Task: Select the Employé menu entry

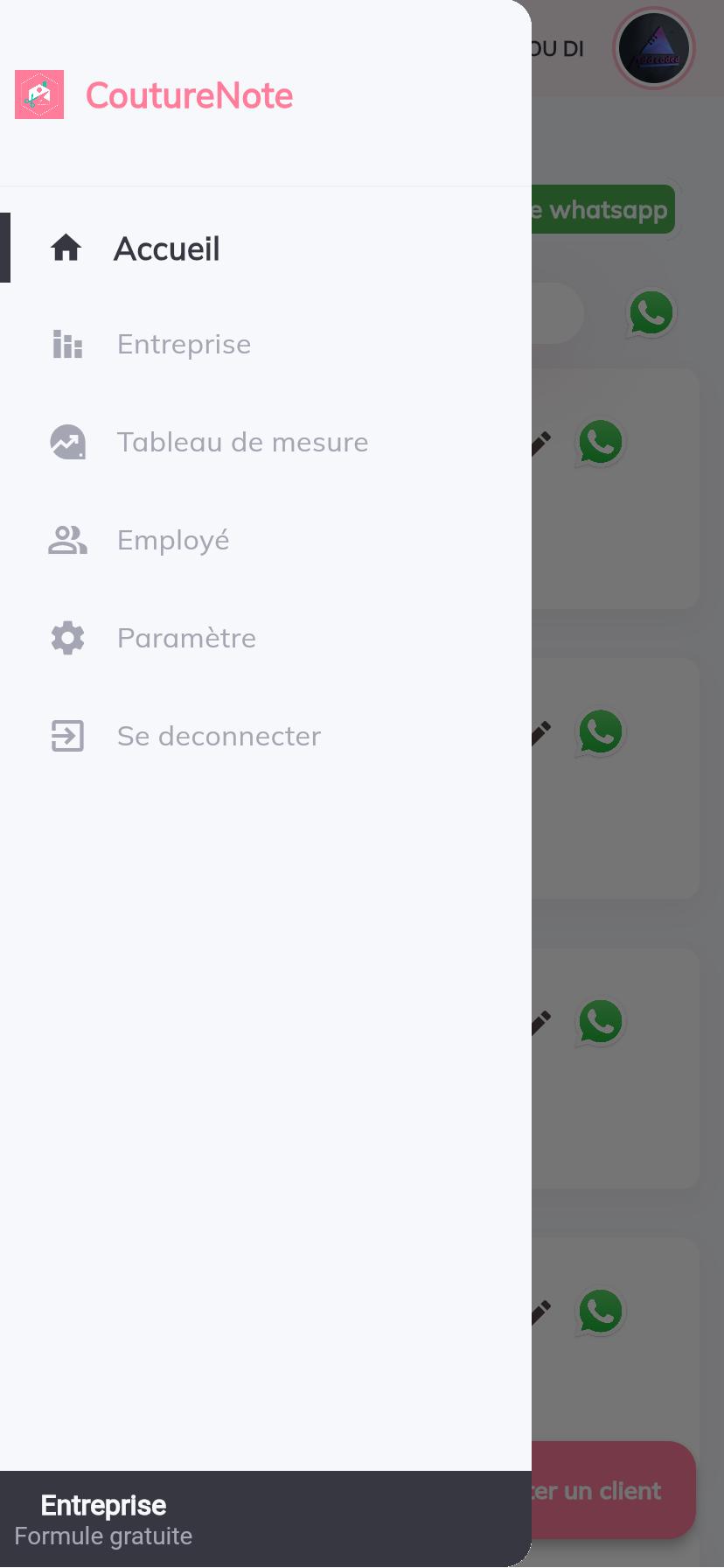Action: click(x=266, y=541)
